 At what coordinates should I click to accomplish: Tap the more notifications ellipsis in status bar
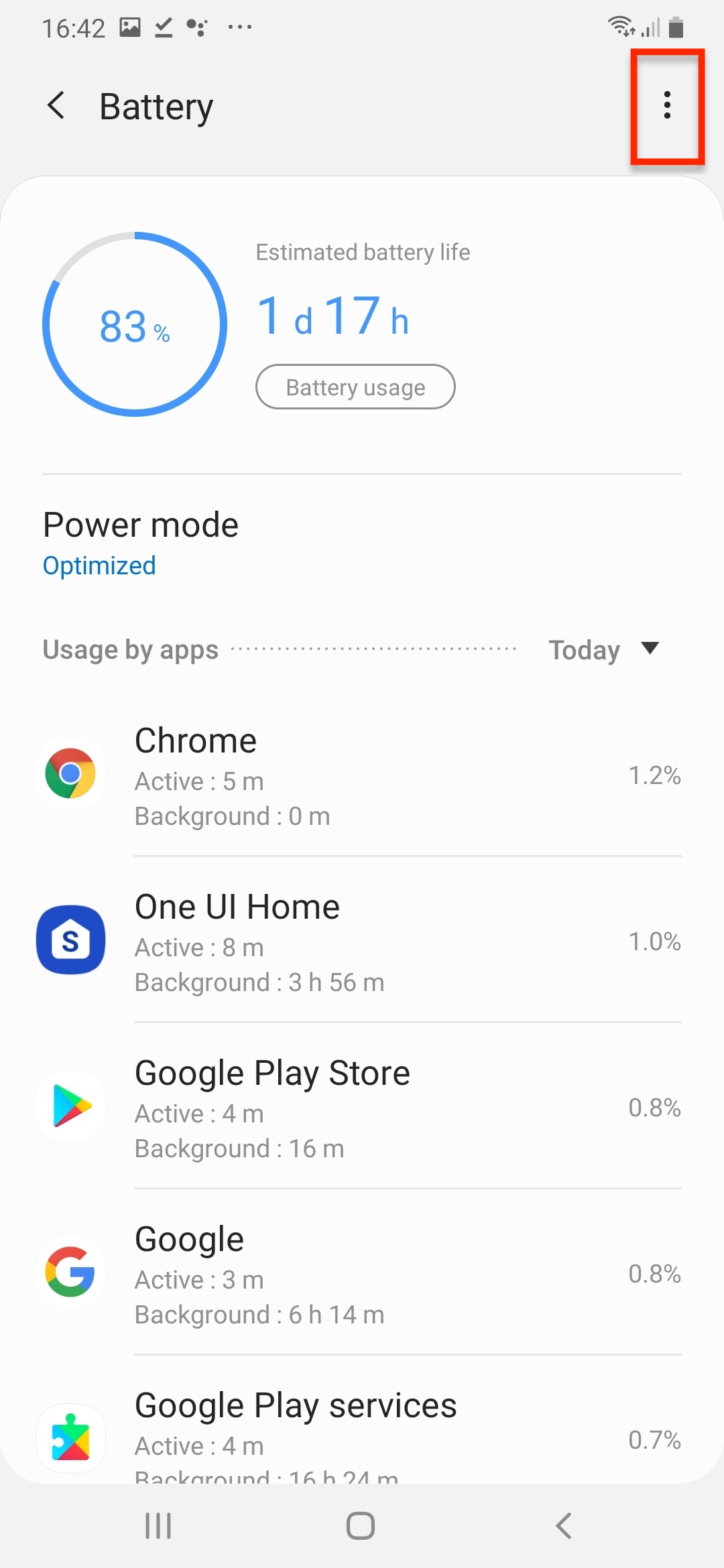pos(241,28)
